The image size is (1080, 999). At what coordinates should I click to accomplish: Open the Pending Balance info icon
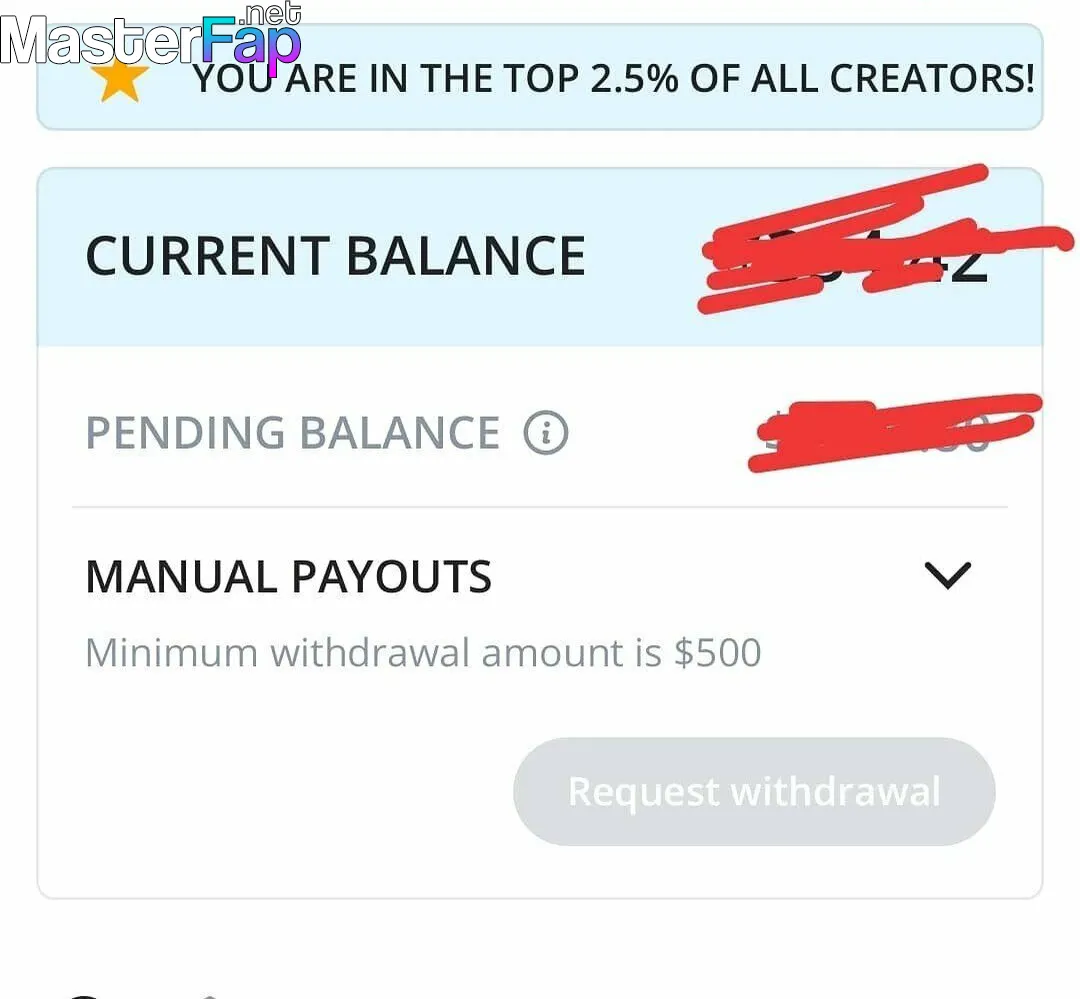(x=546, y=433)
